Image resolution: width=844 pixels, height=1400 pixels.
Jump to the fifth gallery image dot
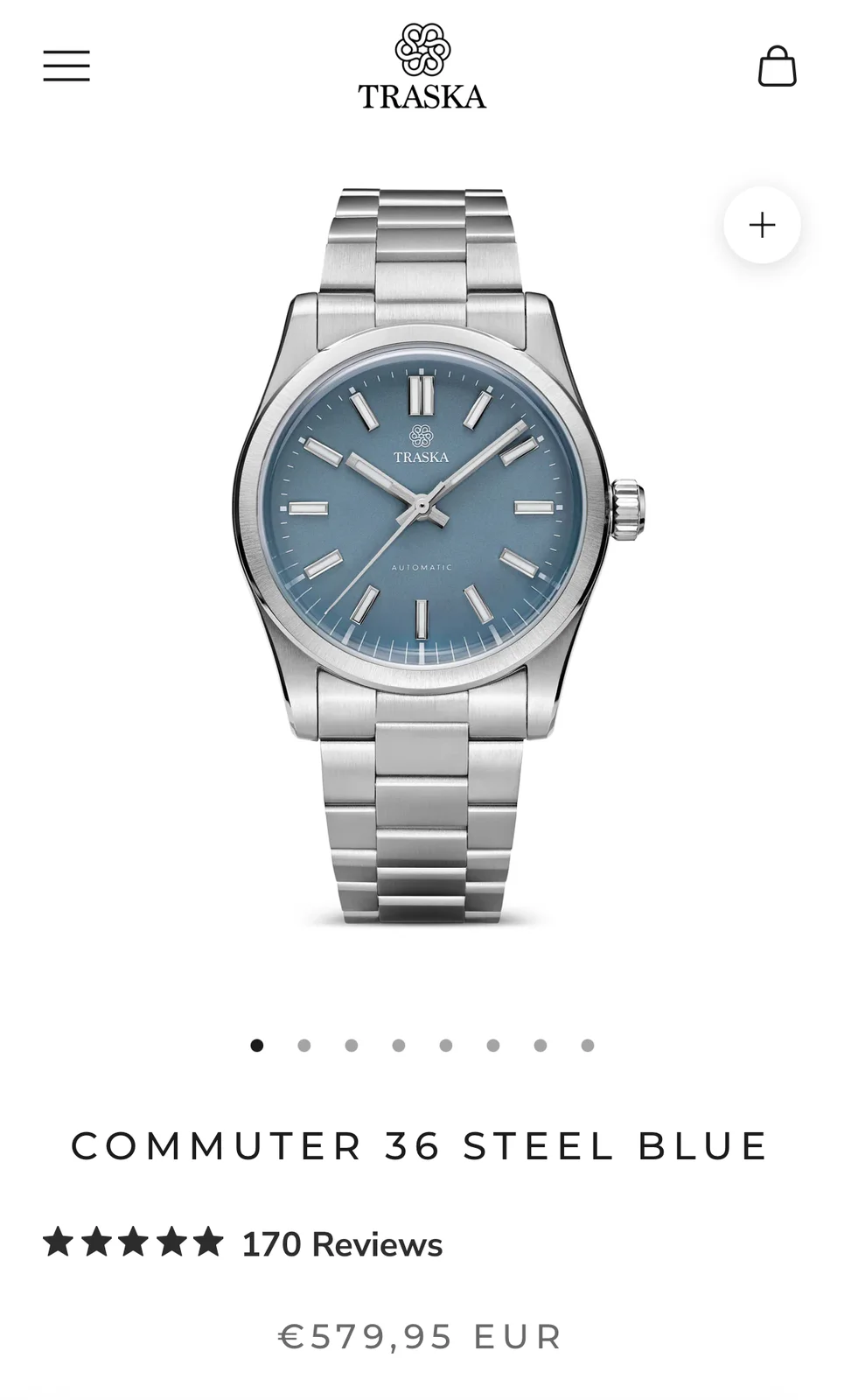pyautogui.click(x=446, y=1045)
